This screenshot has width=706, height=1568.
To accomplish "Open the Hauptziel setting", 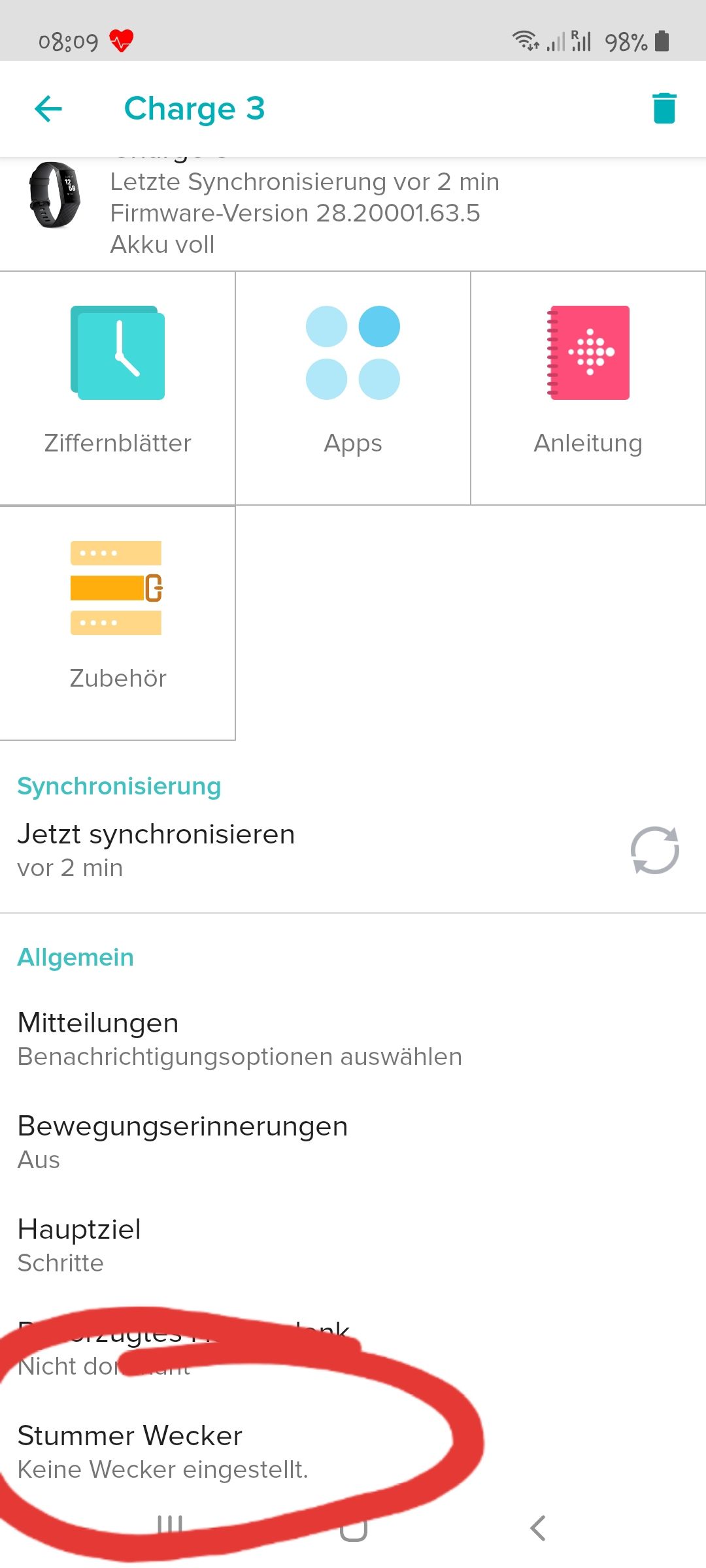I will [x=80, y=1245].
